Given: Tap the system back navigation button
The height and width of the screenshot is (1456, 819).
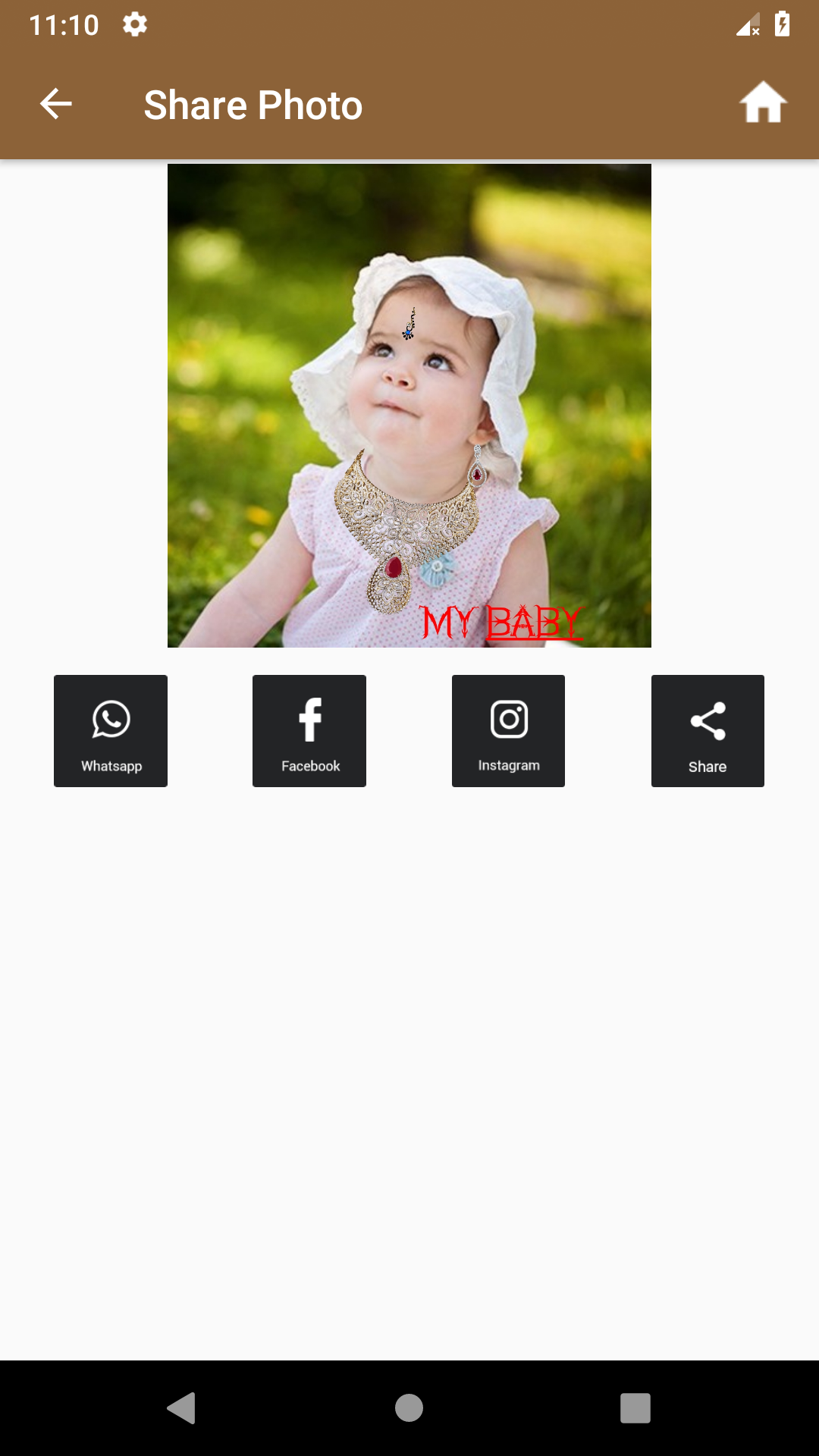Looking at the screenshot, I should coord(182,1408).
